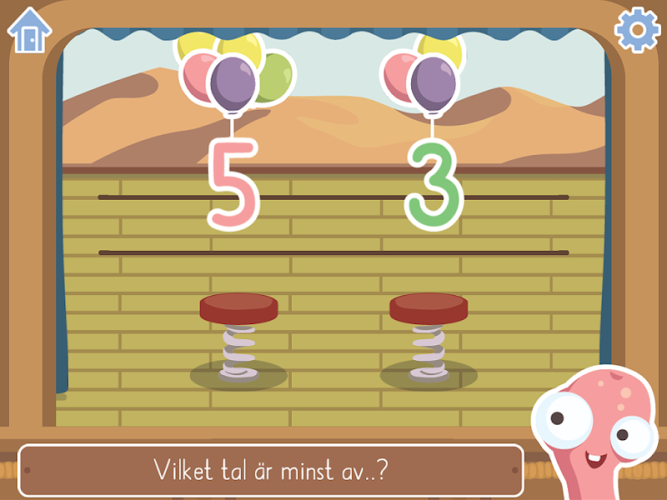Open the settings gear
The width and height of the screenshot is (667, 500).
637,30
